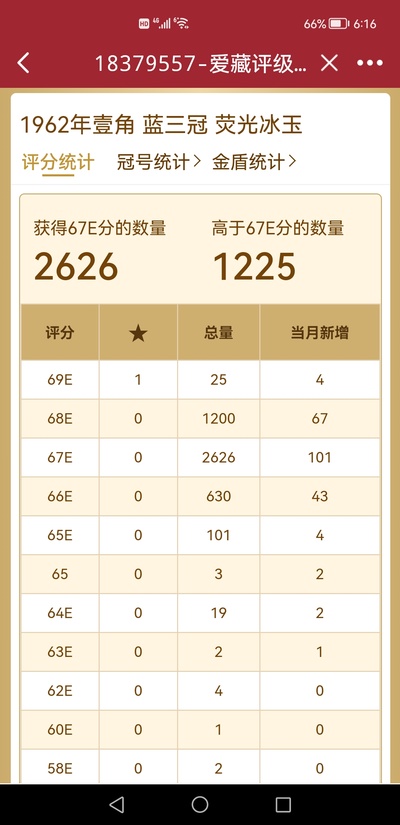Switch to the 金盾统计 tab

[x=254, y=162]
